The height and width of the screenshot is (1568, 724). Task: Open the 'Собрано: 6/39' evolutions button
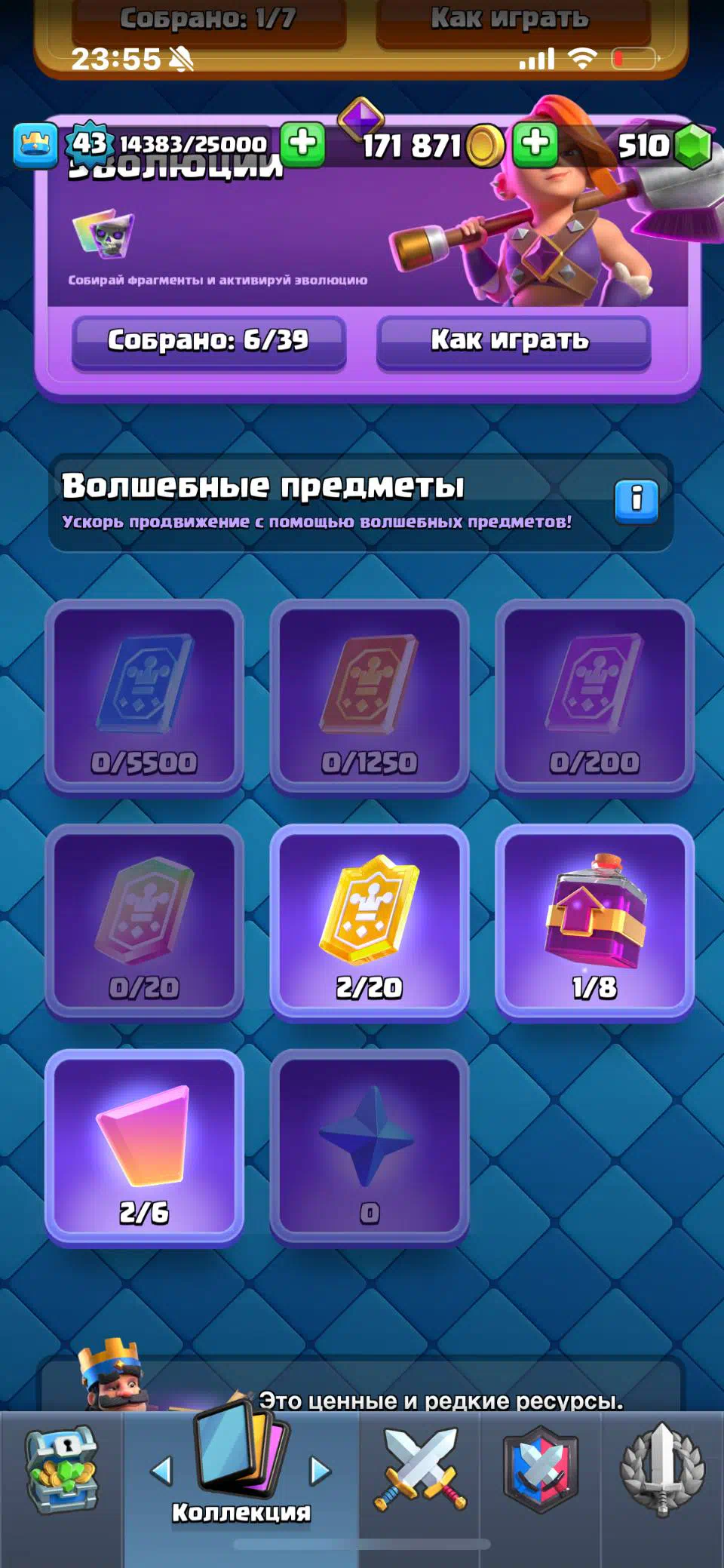point(209,341)
